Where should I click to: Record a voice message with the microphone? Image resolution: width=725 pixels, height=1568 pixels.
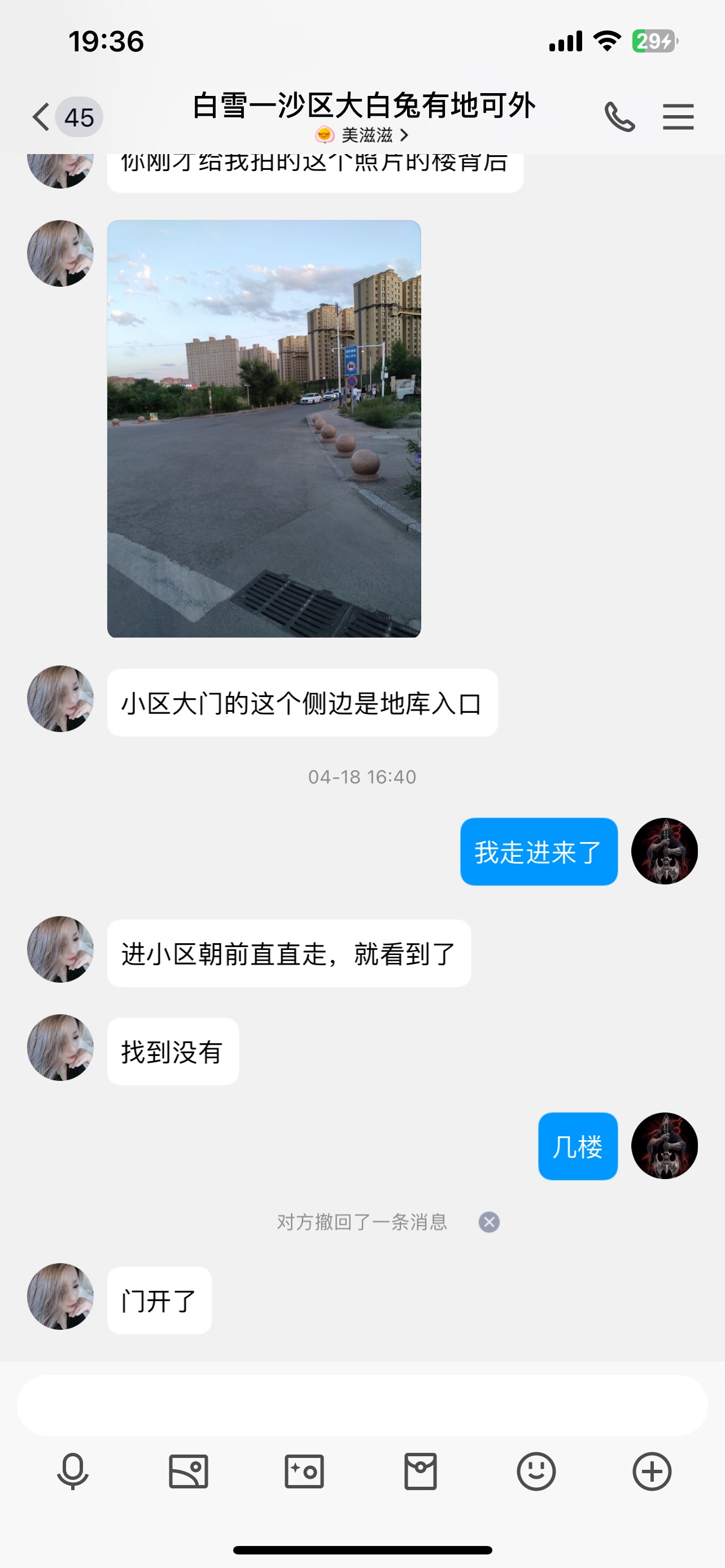pyautogui.click(x=72, y=1472)
